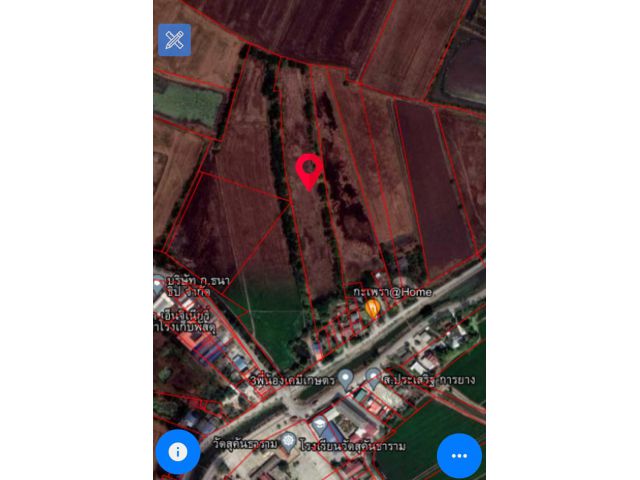Viewport: 640px width, 480px height.
Task: Open the 3พี่น้องเคมีเกษตร place marker
Action: [x=346, y=378]
